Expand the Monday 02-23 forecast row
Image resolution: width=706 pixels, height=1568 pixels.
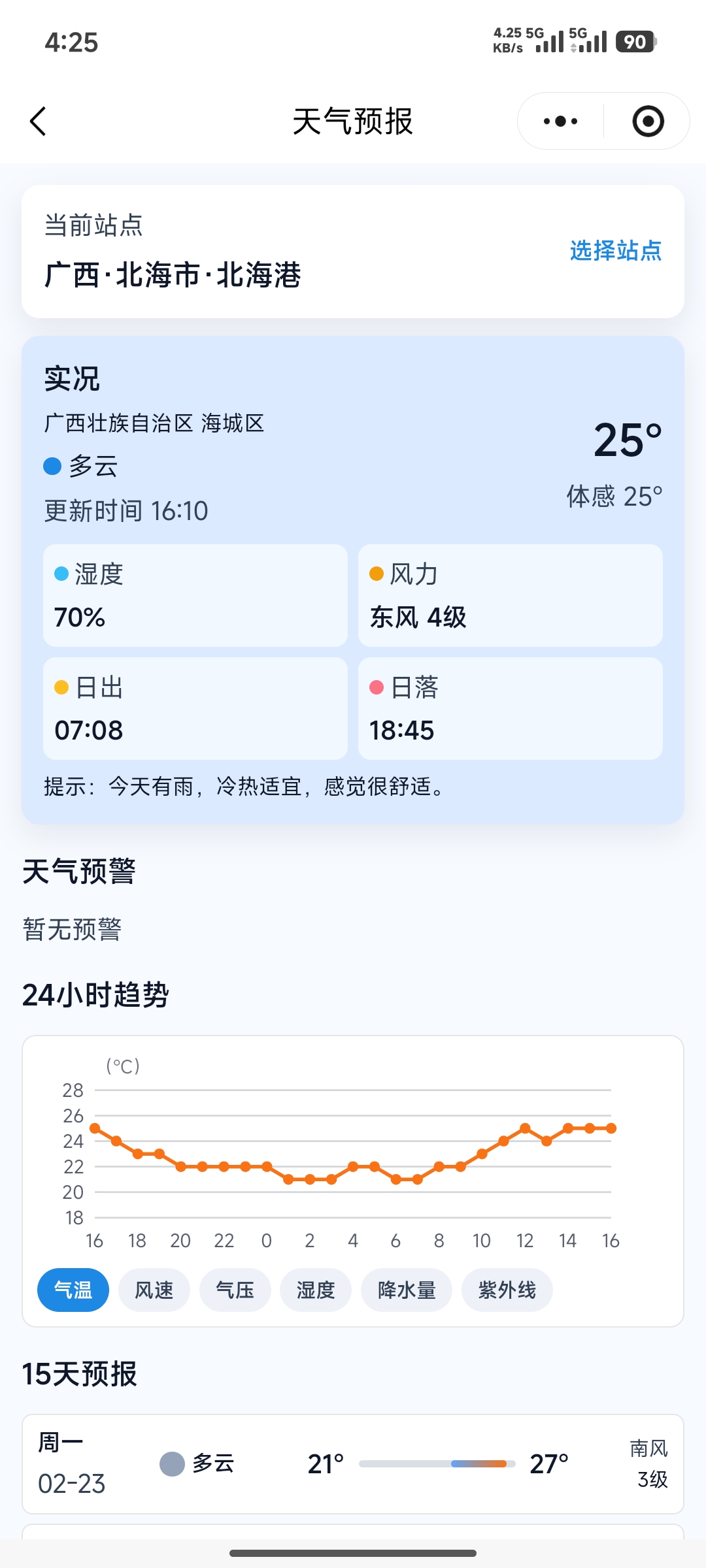[353, 1464]
